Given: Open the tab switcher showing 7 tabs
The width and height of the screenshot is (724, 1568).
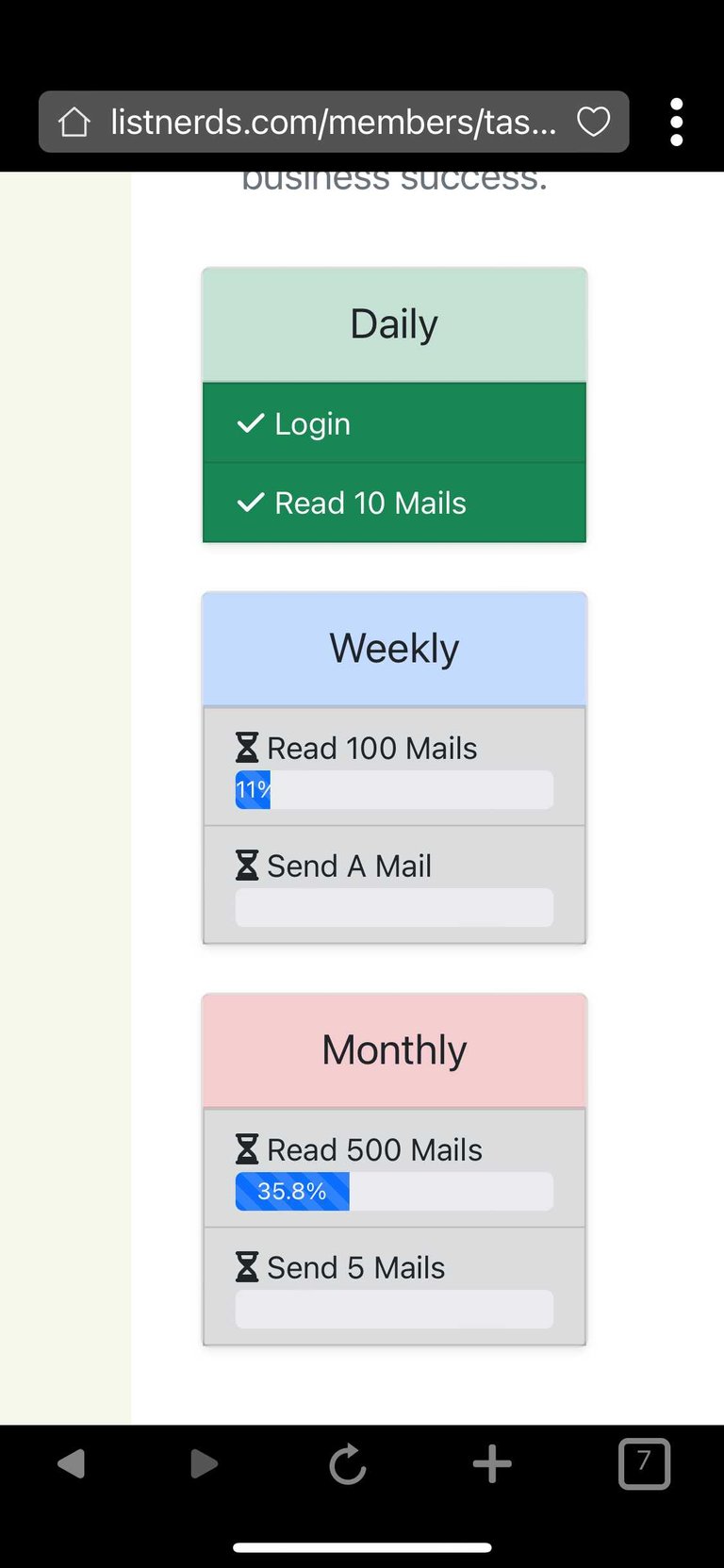Looking at the screenshot, I should click(x=644, y=1463).
